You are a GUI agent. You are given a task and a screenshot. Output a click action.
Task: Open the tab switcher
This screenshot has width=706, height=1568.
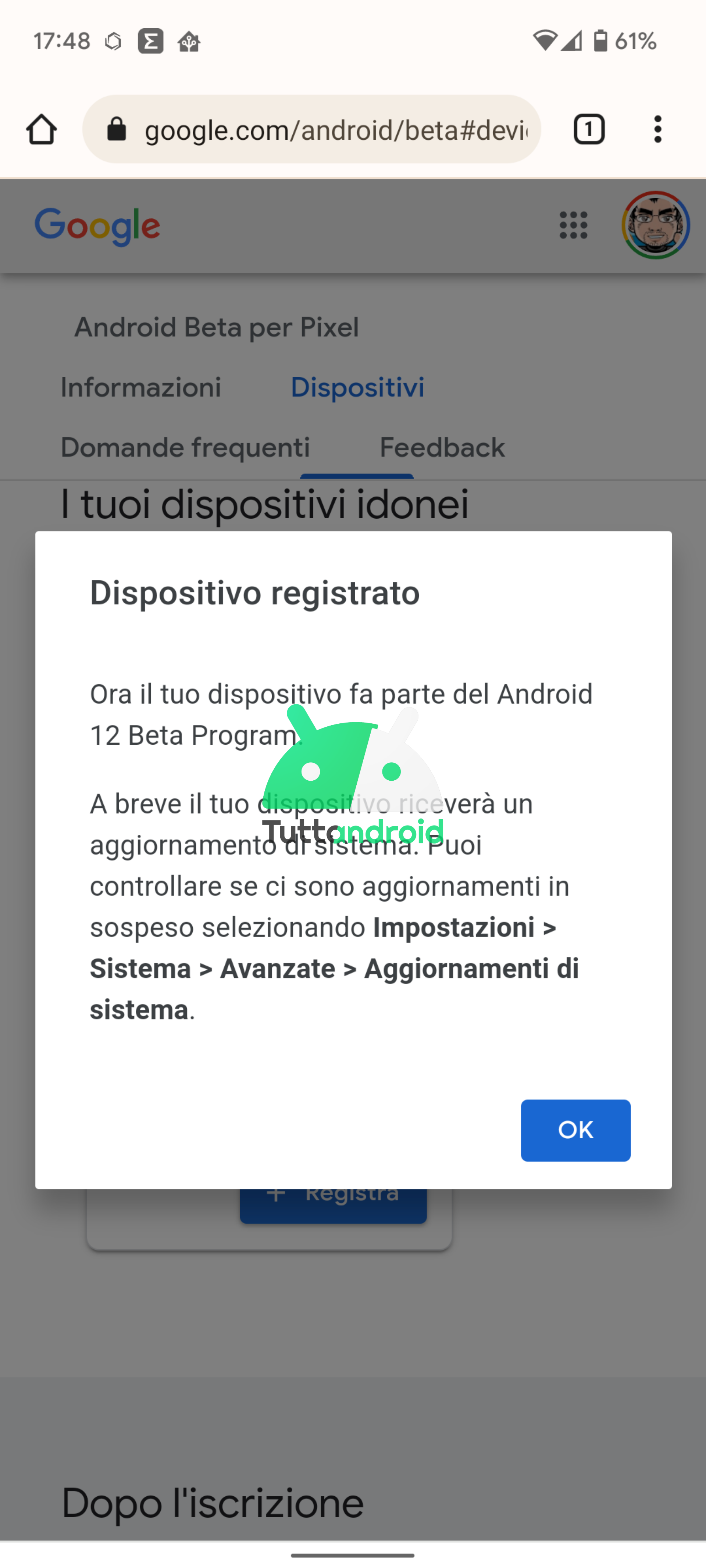[x=588, y=129]
